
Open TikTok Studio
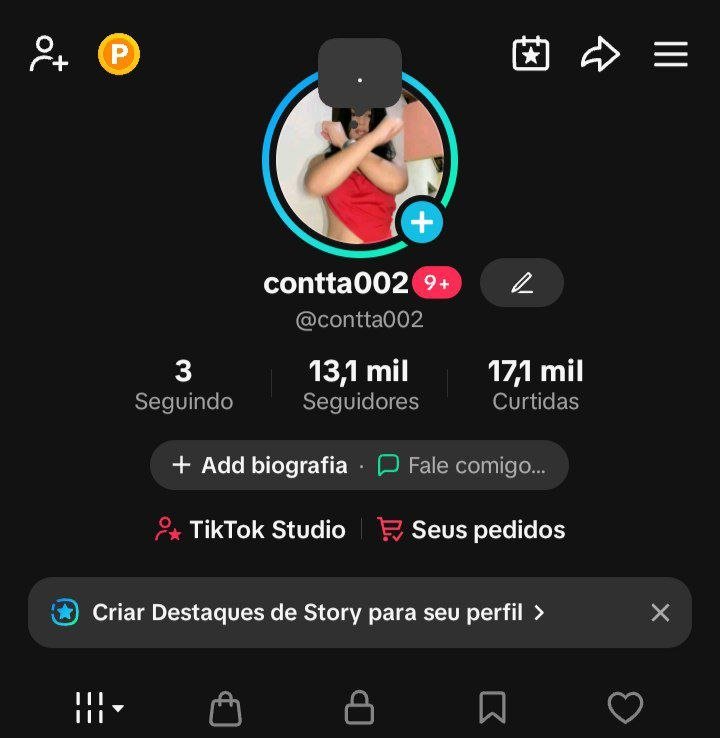coord(250,529)
